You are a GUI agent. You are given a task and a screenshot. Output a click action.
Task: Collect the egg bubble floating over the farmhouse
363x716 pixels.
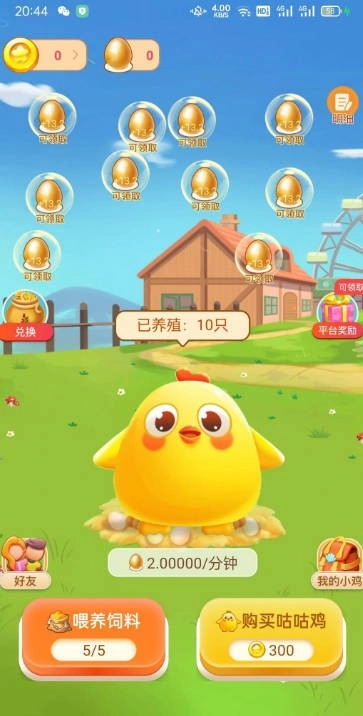(x=258, y=258)
